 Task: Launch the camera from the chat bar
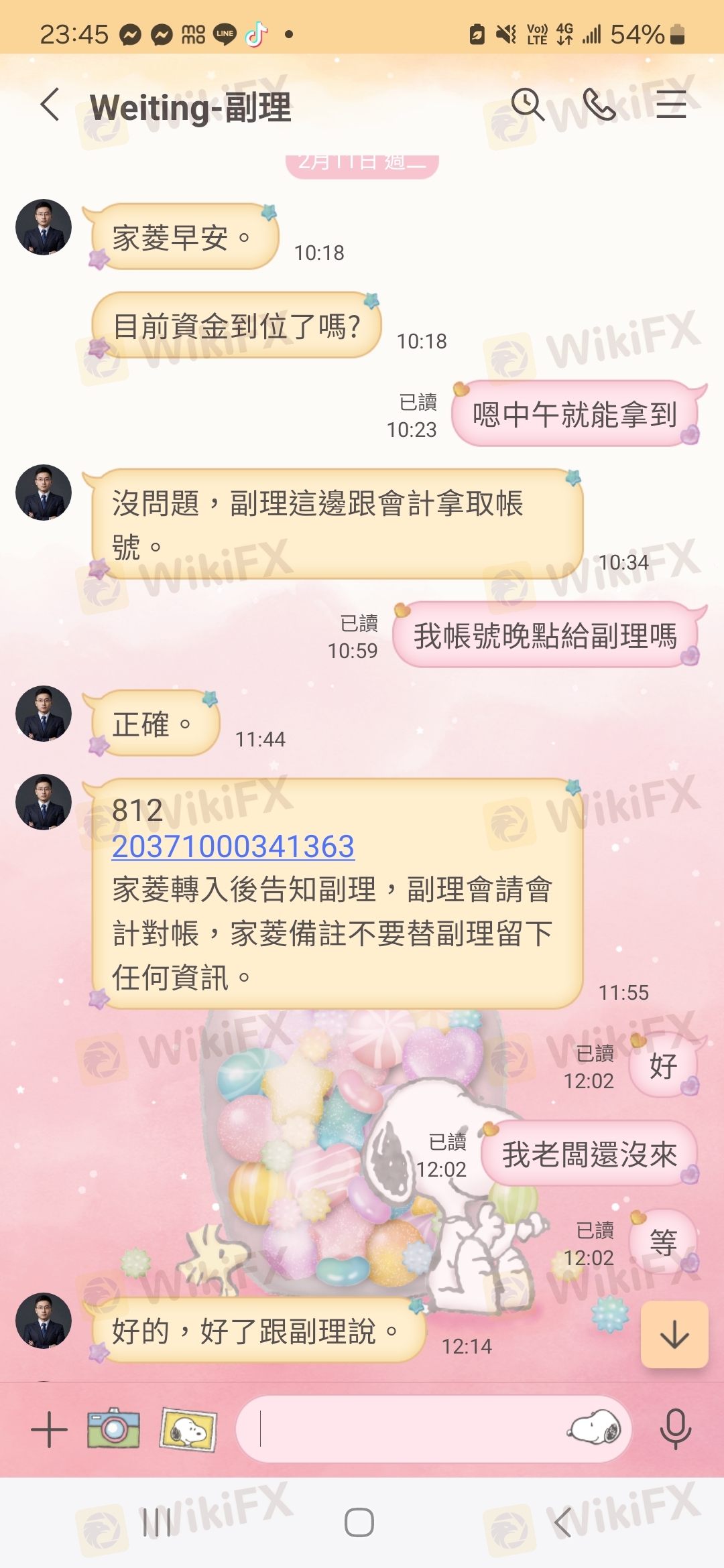point(113,1428)
